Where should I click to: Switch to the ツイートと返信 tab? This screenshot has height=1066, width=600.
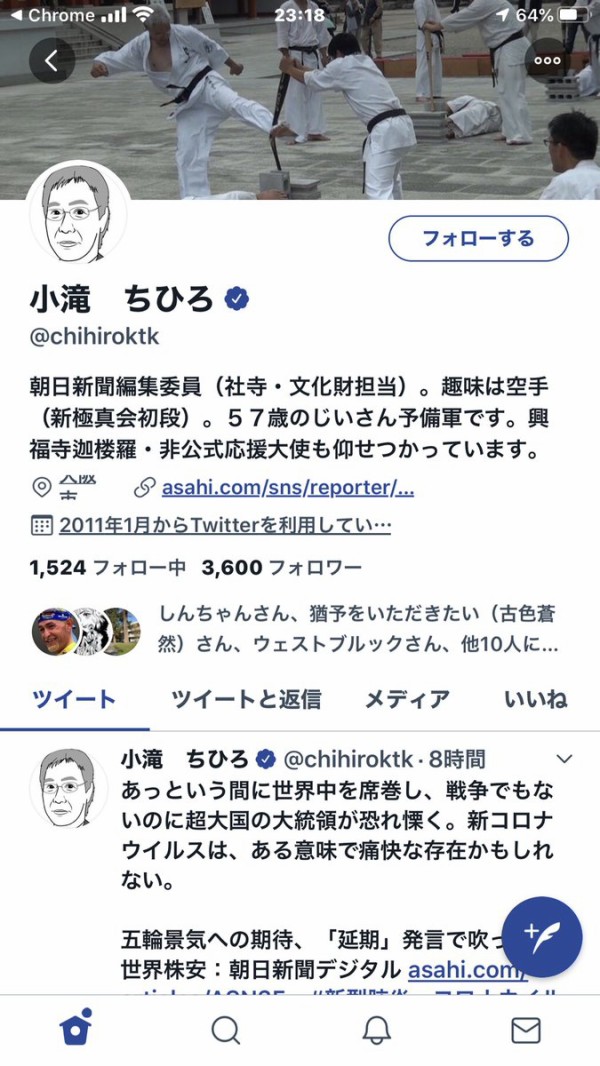click(246, 699)
